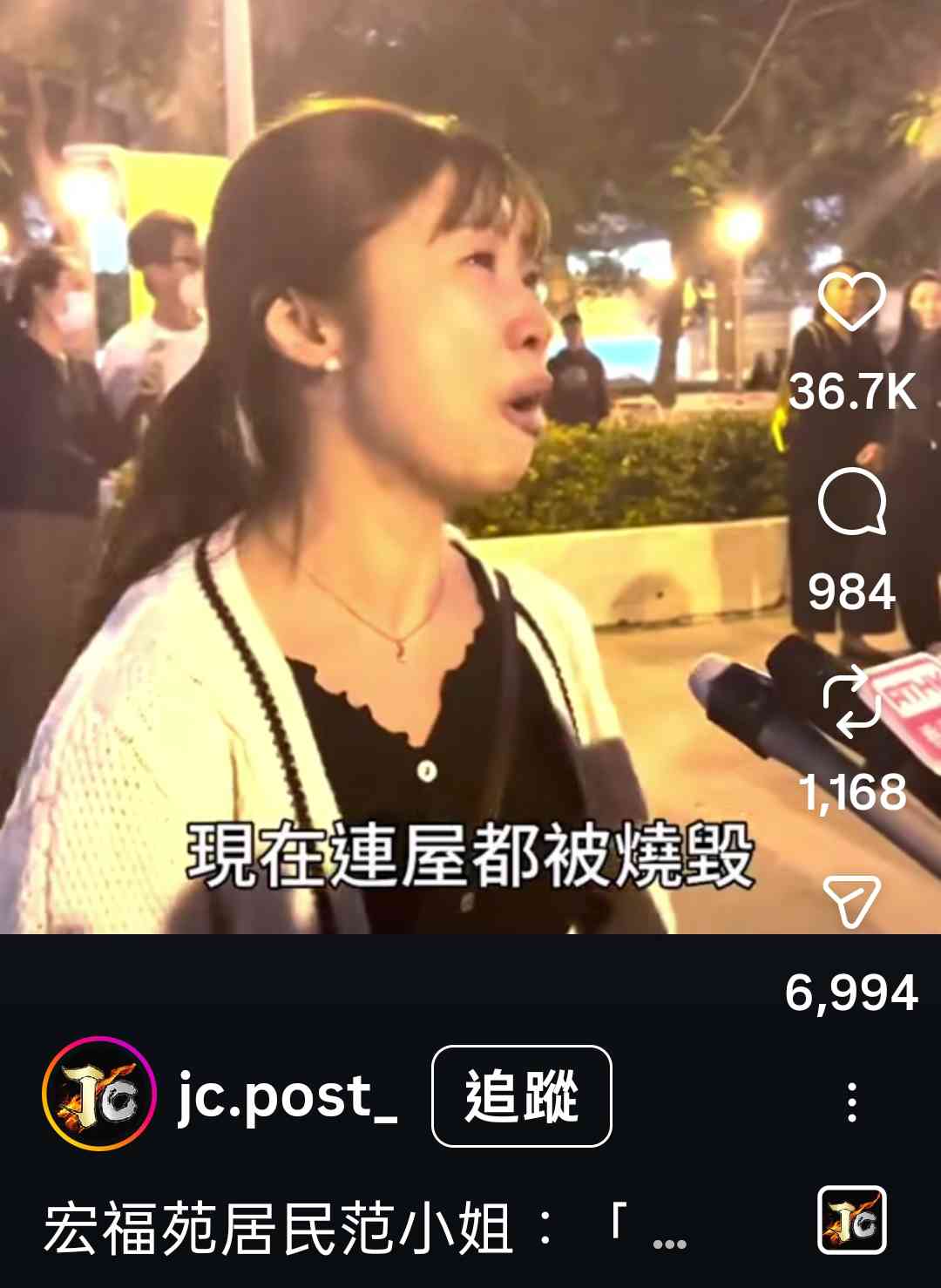The image size is (941, 1288).
Task: View the jc.post_ username profile
Action: (288, 1096)
